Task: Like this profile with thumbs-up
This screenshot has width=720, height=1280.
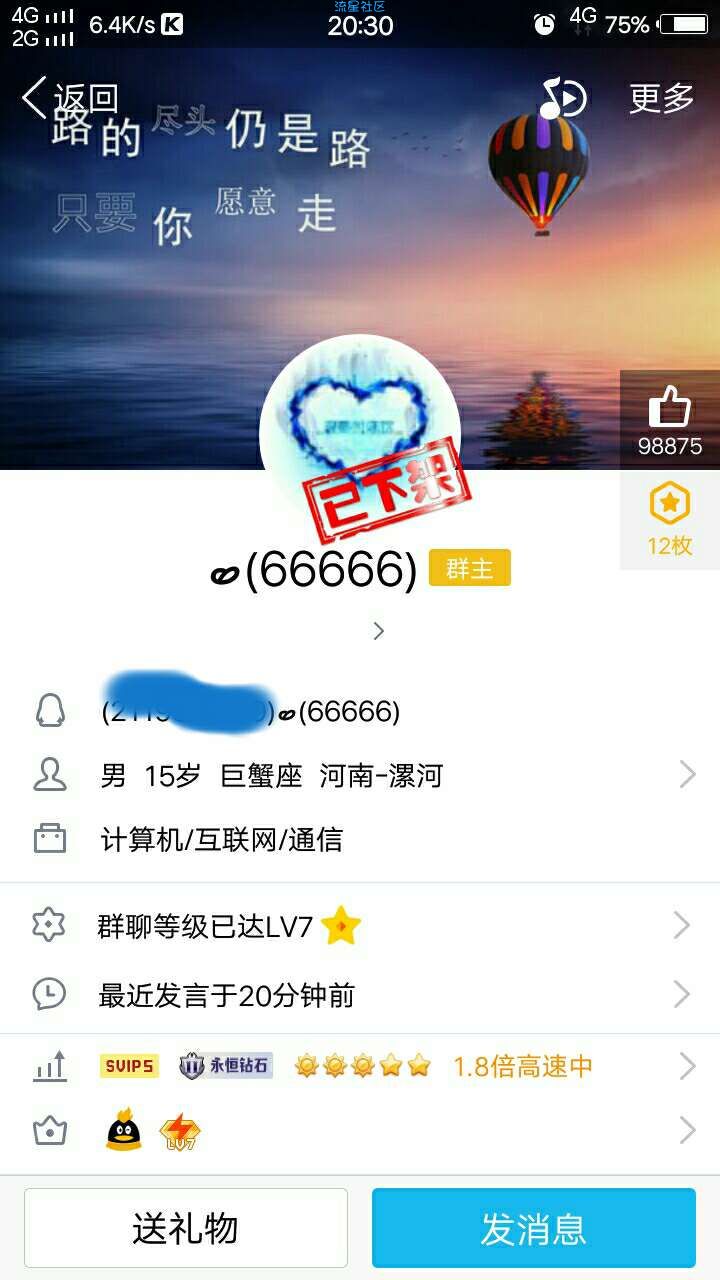Action: 669,420
